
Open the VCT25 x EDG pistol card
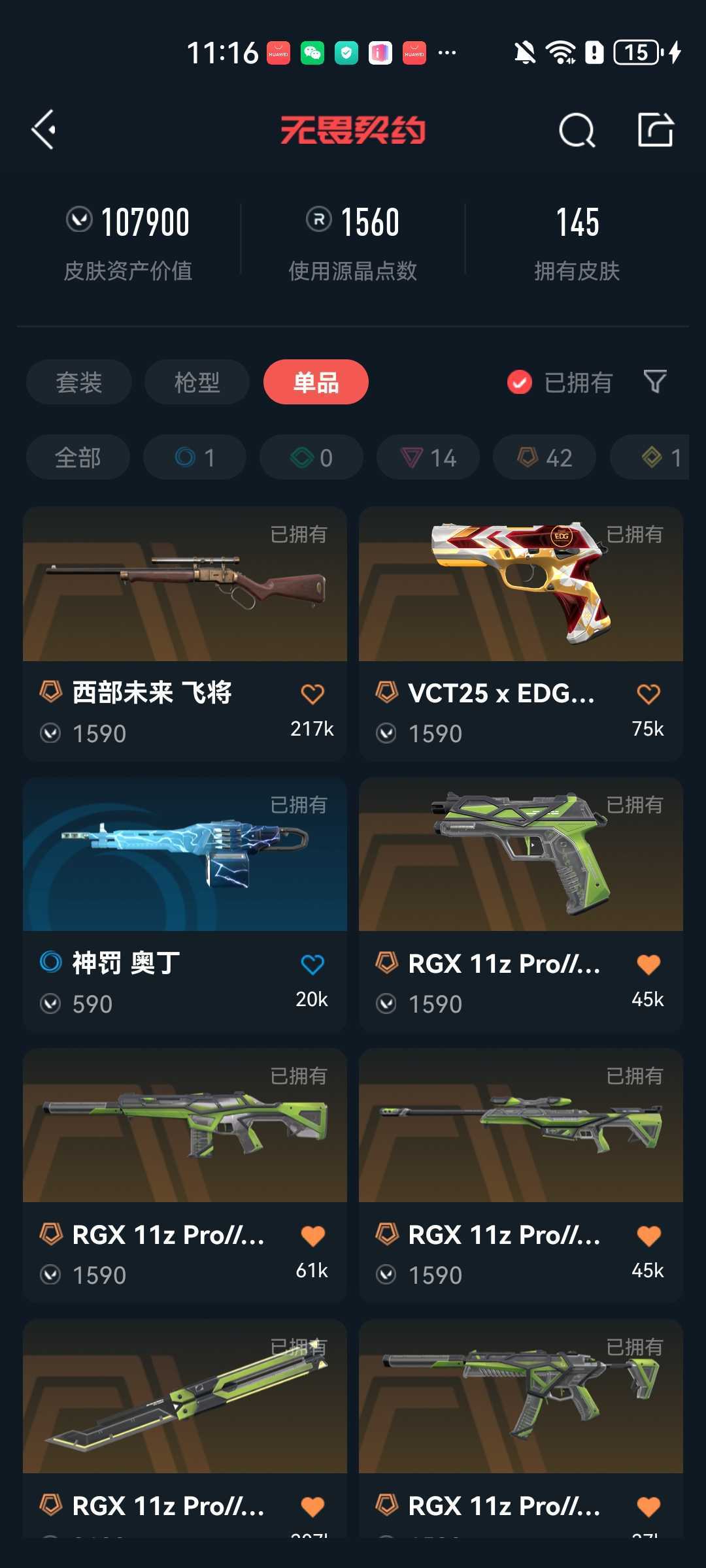[521, 633]
